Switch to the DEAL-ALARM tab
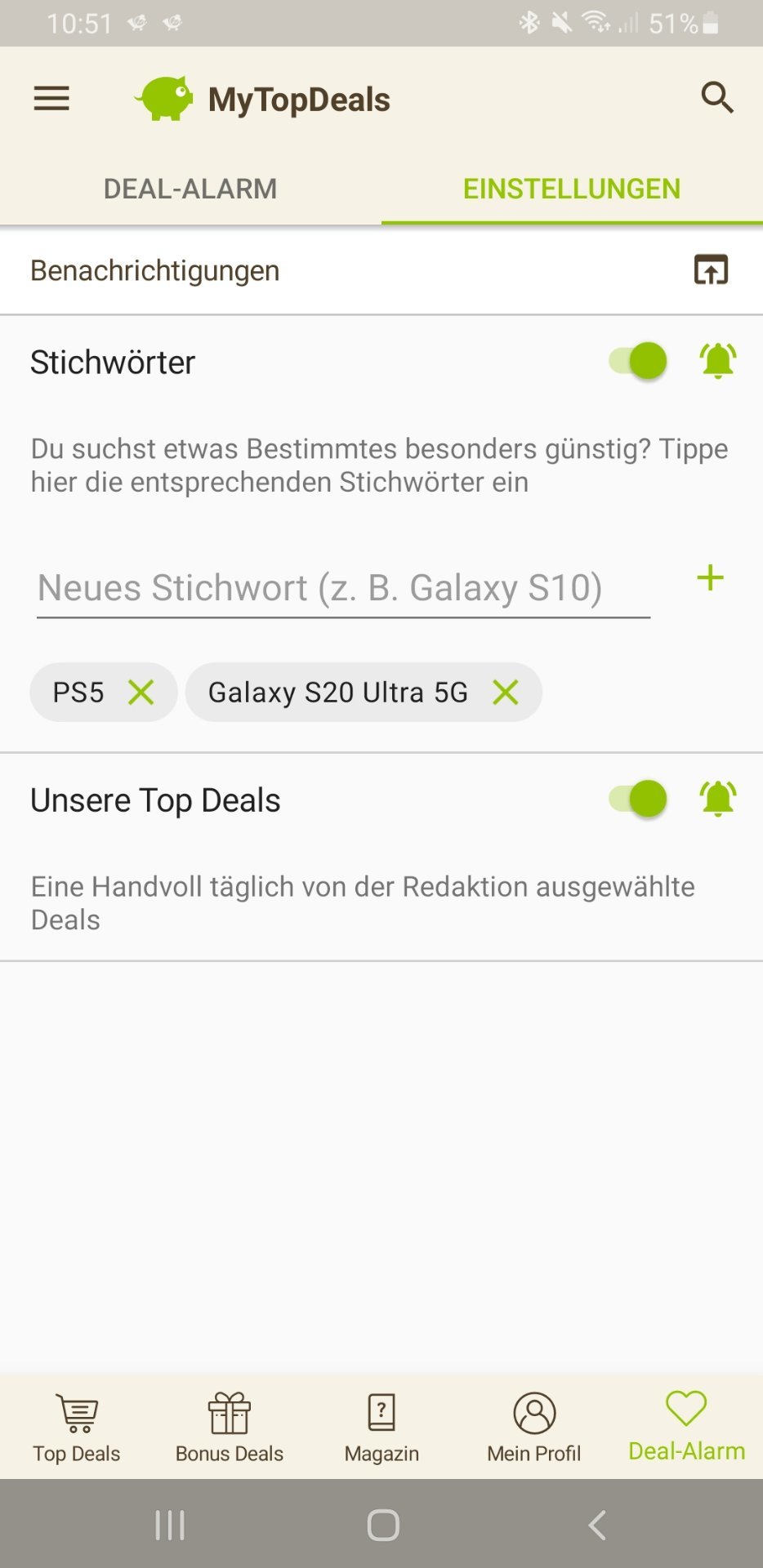Image resolution: width=763 pixels, height=1568 pixels. (190, 189)
